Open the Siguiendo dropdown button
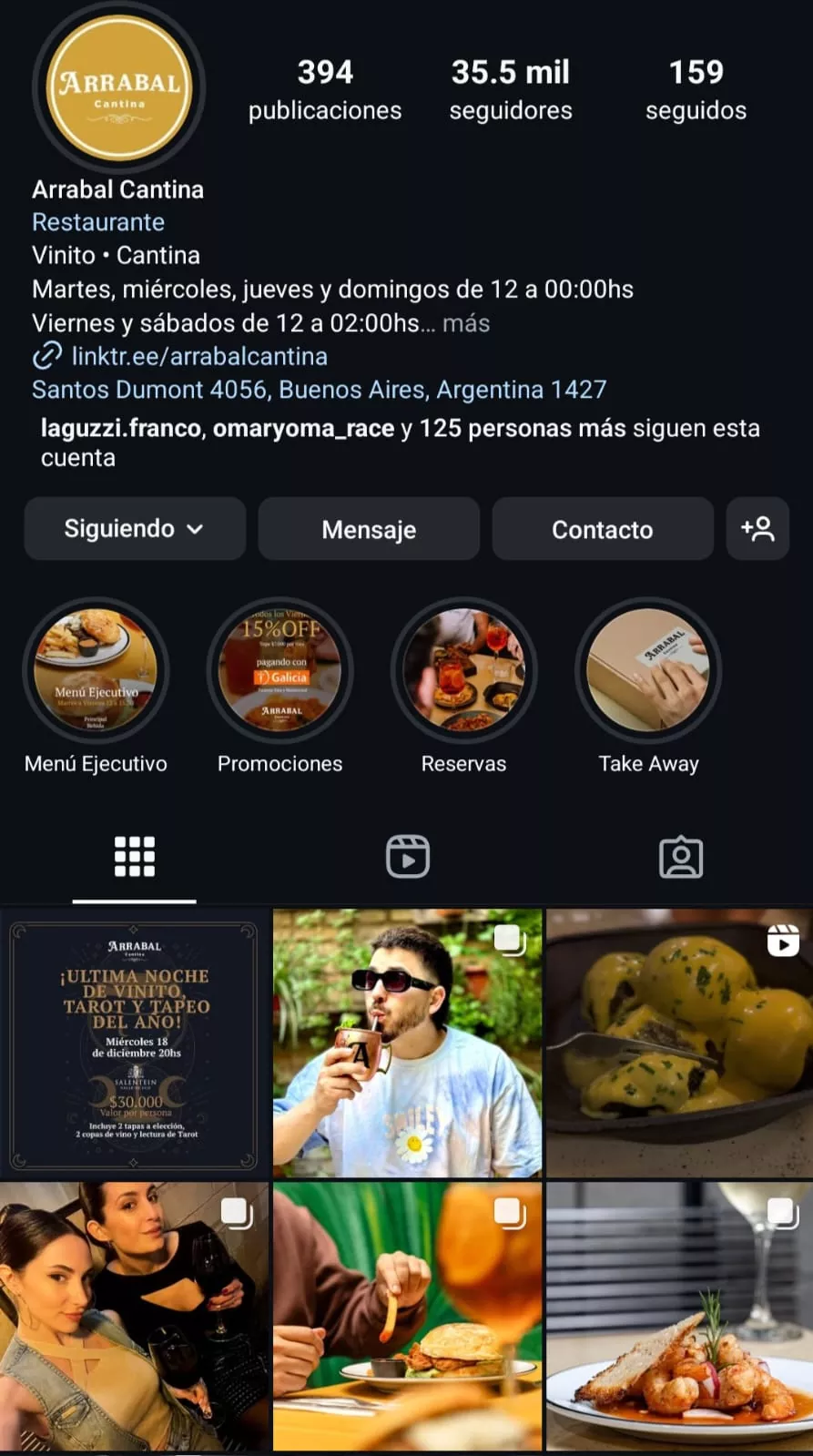This screenshot has height=1456, width=813. (135, 529)
